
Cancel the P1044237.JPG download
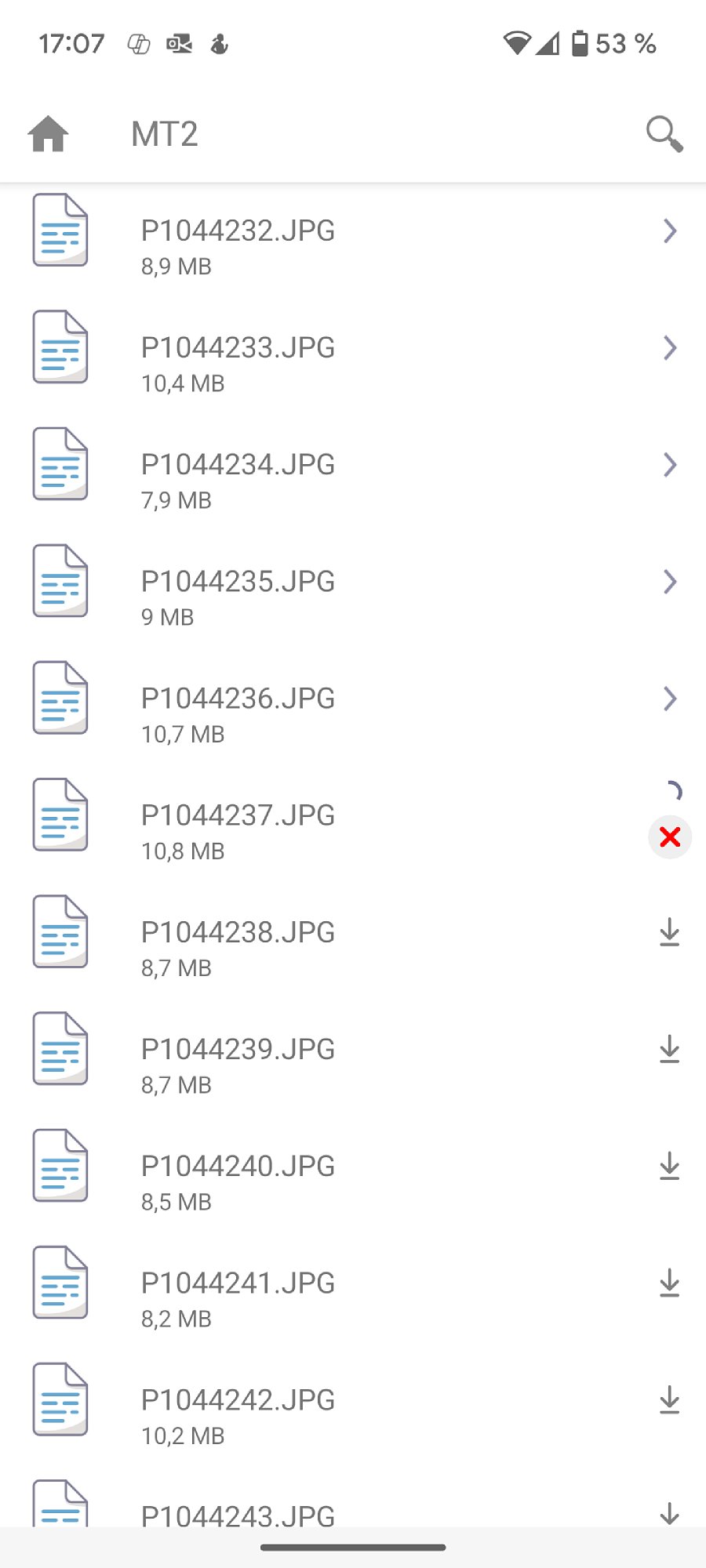pos(670,837)
